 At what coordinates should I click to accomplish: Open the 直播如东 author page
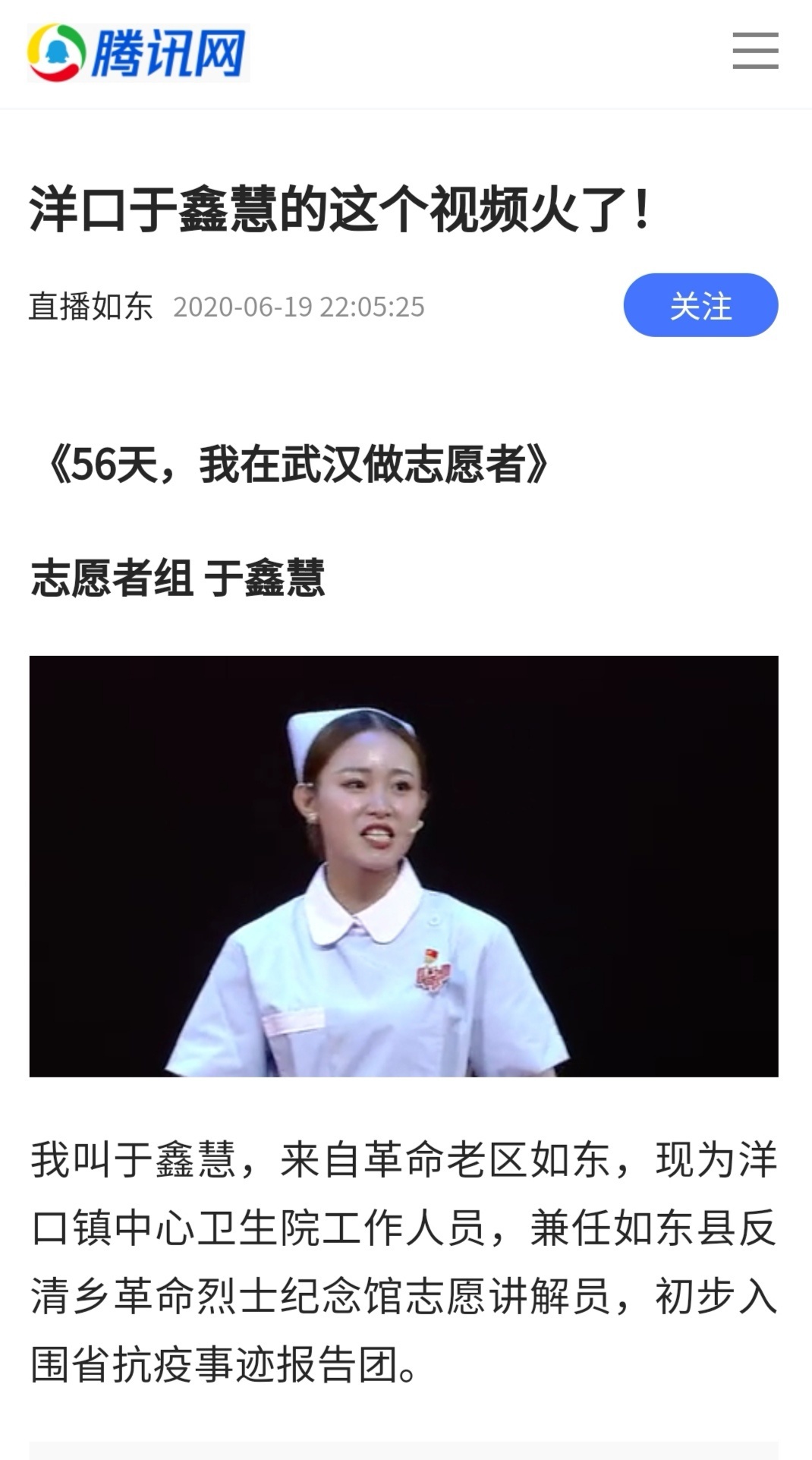click(x=90, y=307)
